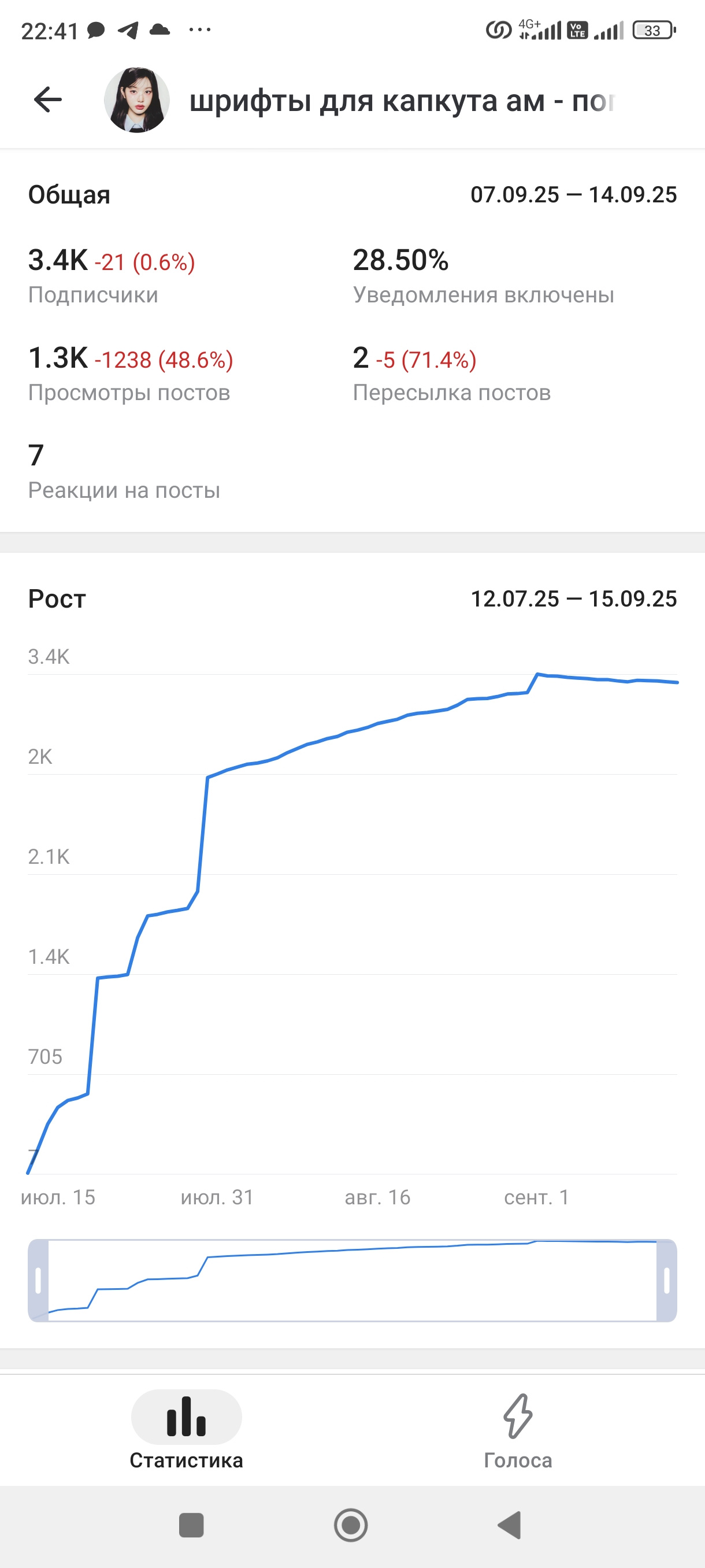Viewport: 705px width, 1568px height.
Task: Tap the right handle of the range selector
Action: click(667, 1280)
